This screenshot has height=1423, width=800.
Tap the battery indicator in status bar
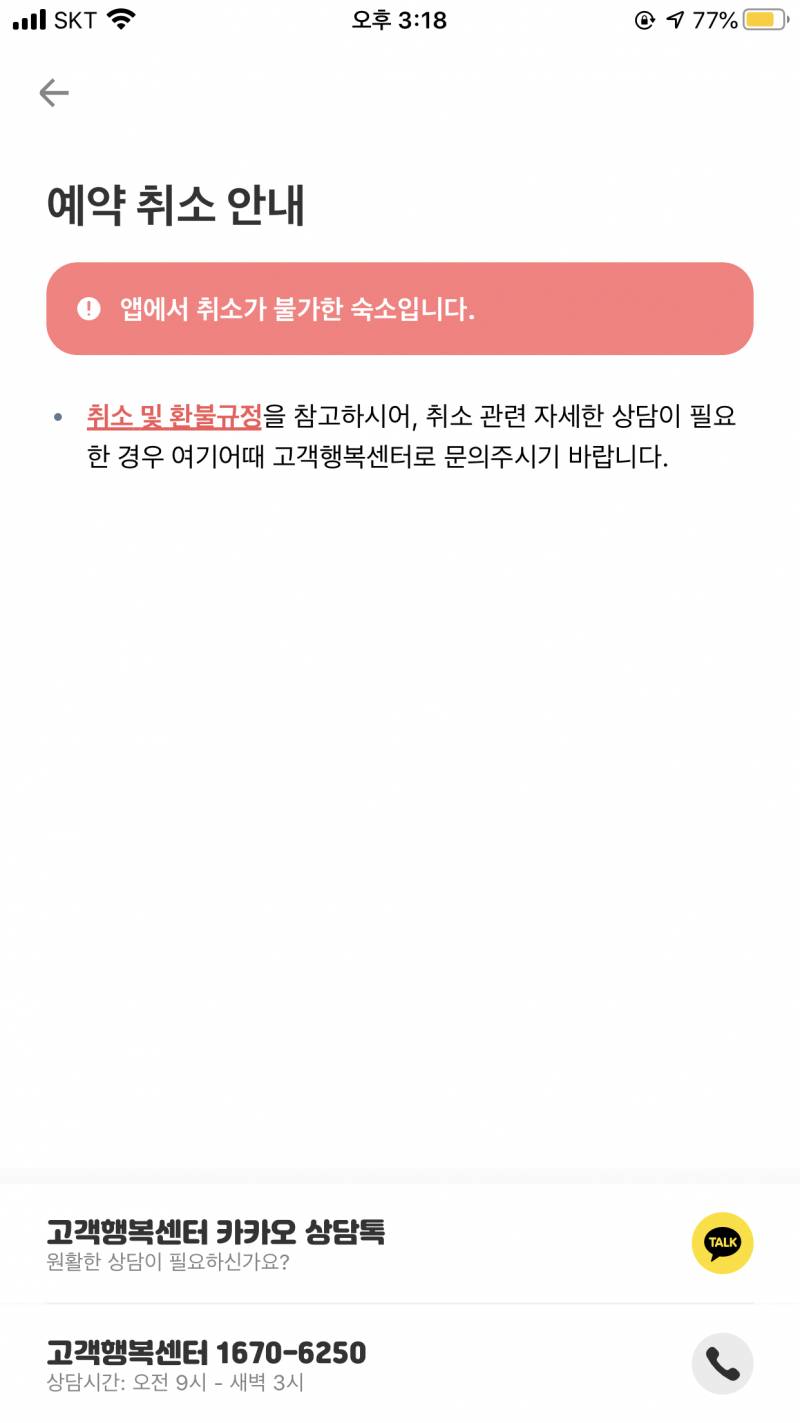click(x=764, y=18)
